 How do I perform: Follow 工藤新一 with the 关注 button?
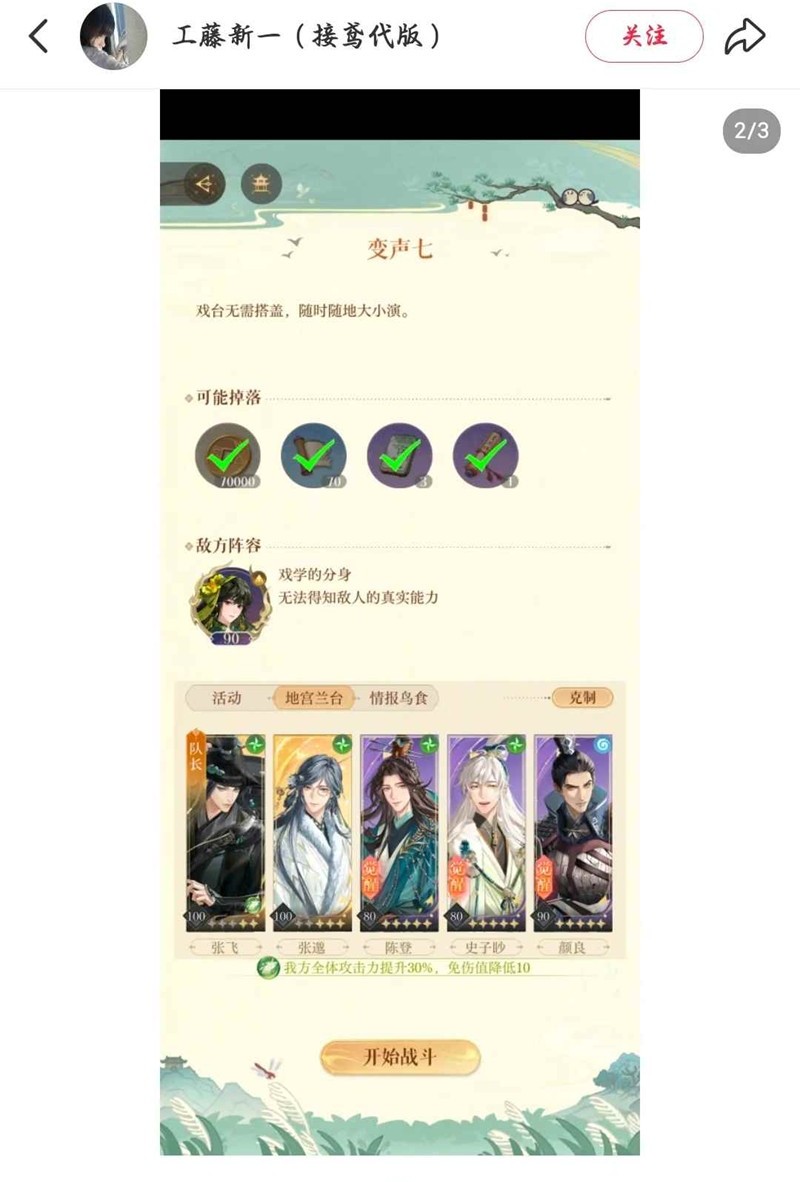point(643,37)
